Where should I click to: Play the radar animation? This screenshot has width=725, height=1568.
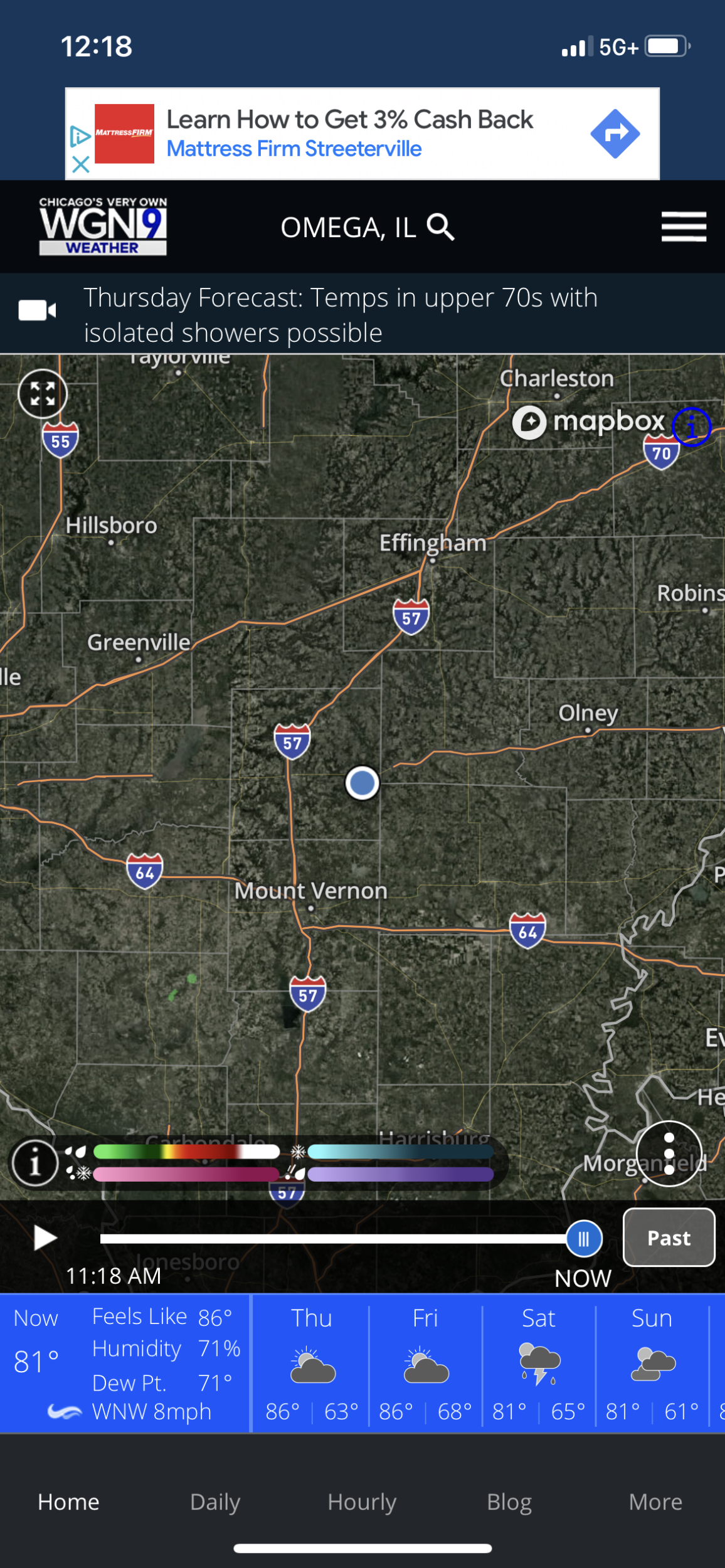(x=45, y=1238)
